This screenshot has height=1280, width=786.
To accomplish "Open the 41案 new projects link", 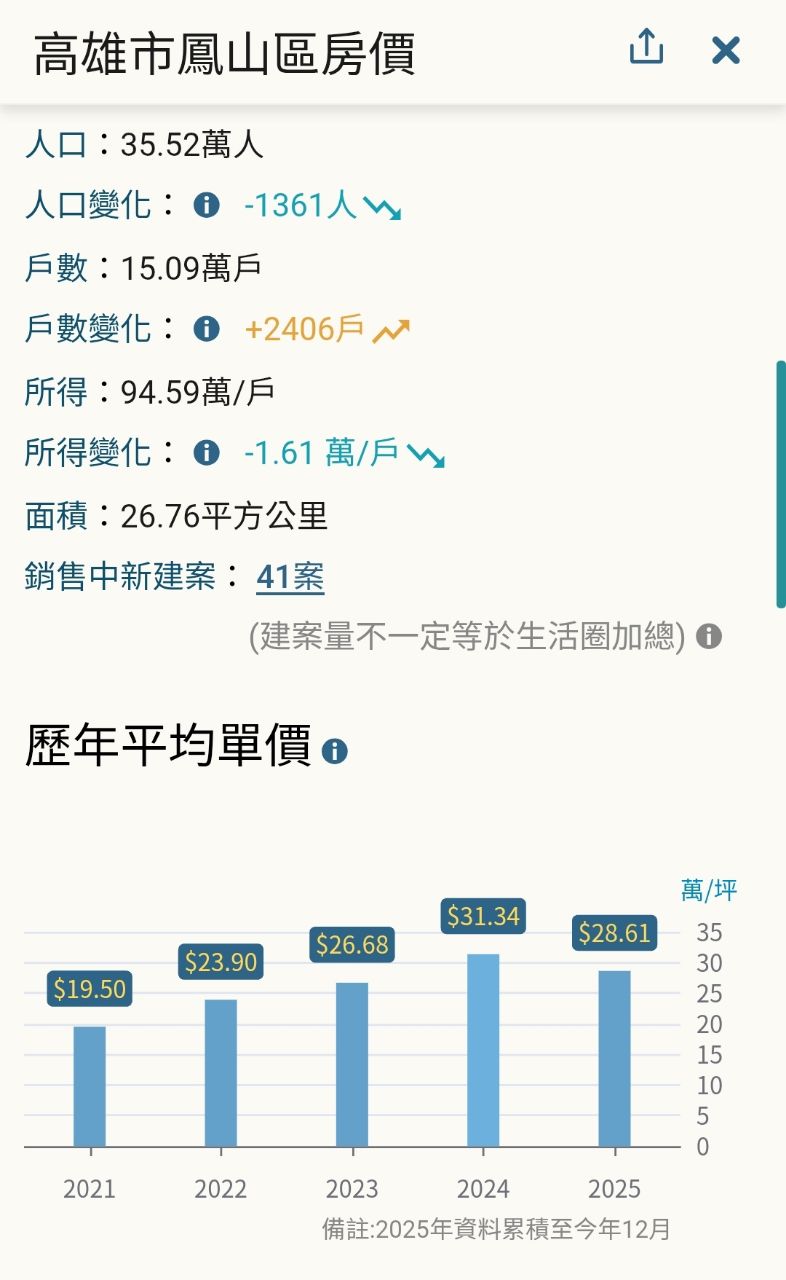I will (x=290, y=577).
